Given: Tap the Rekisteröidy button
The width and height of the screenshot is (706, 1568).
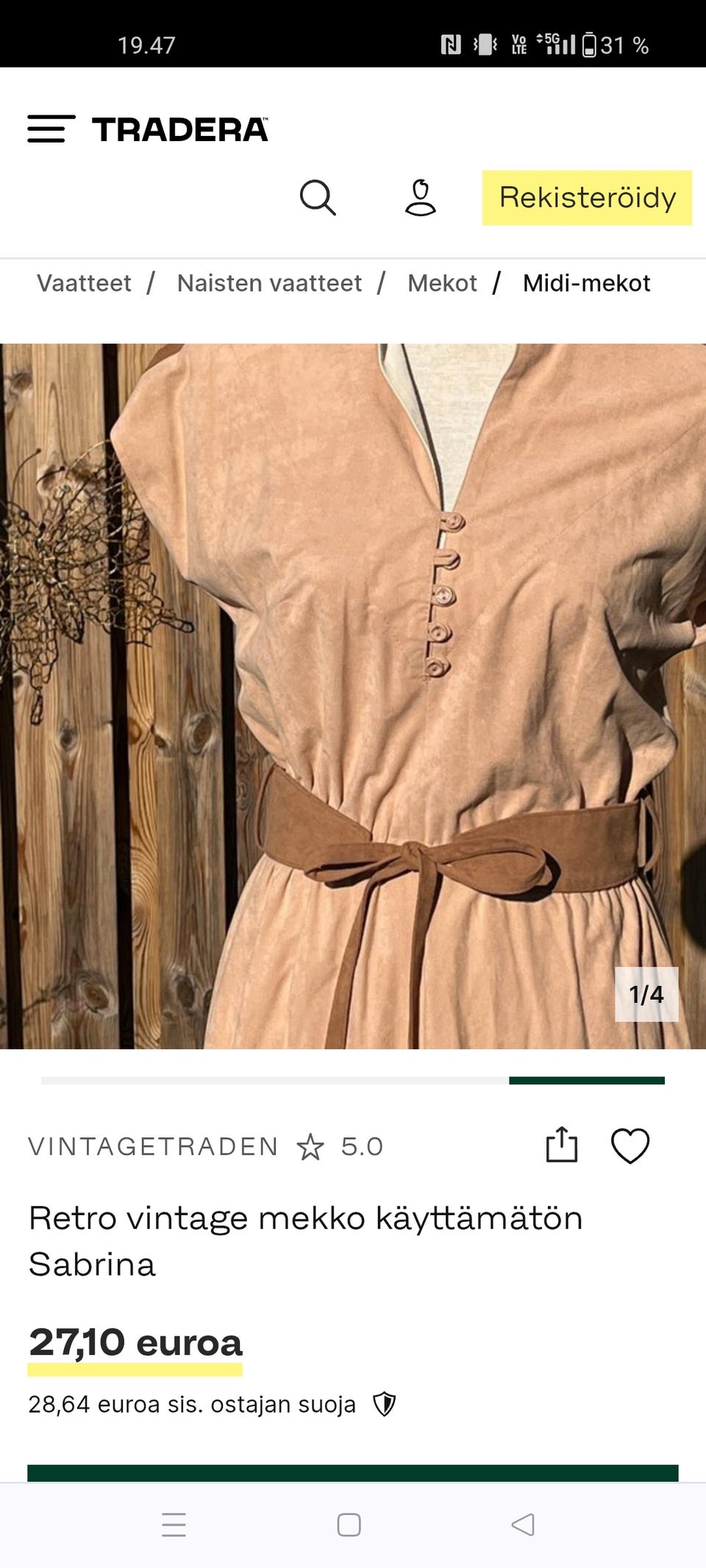Looking at the screenshot, I should tap(587, 198).
